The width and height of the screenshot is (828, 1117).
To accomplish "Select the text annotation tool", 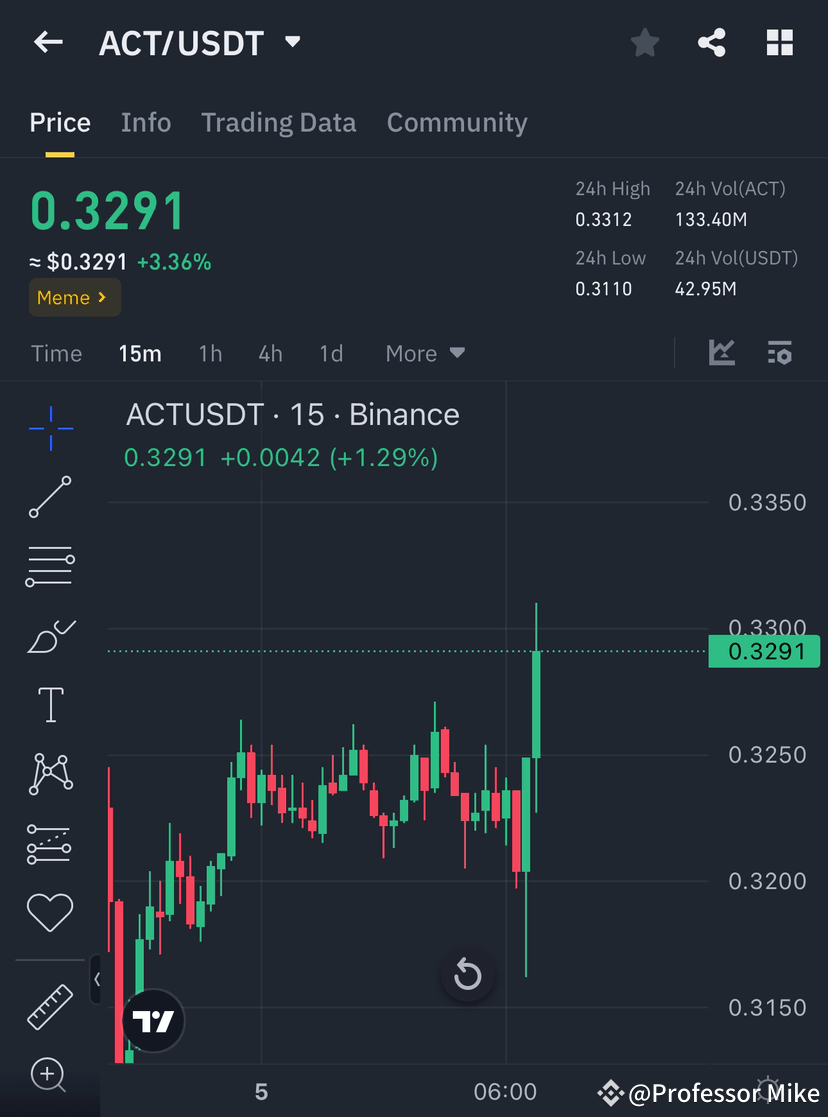I will coord(50,704).
